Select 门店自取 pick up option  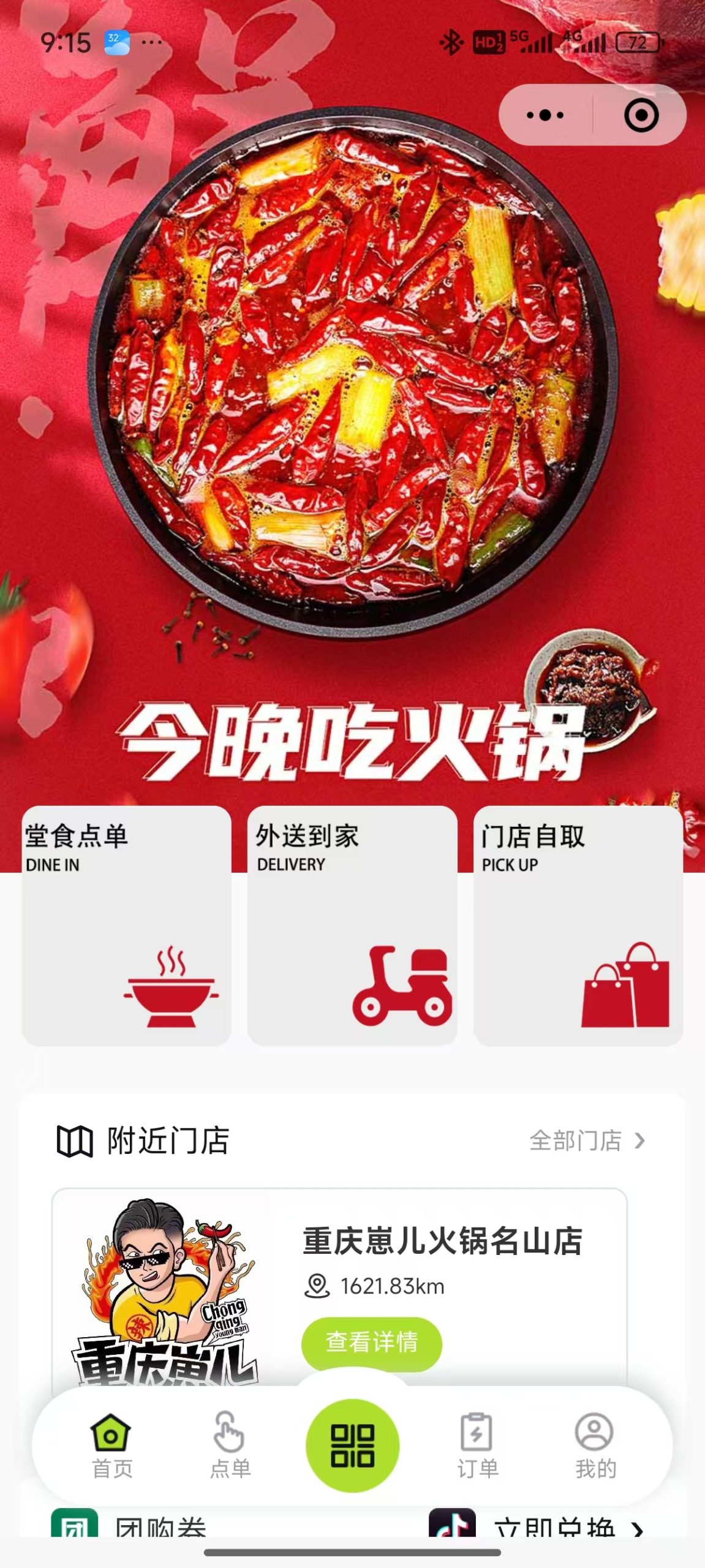[x=578, y=925]
